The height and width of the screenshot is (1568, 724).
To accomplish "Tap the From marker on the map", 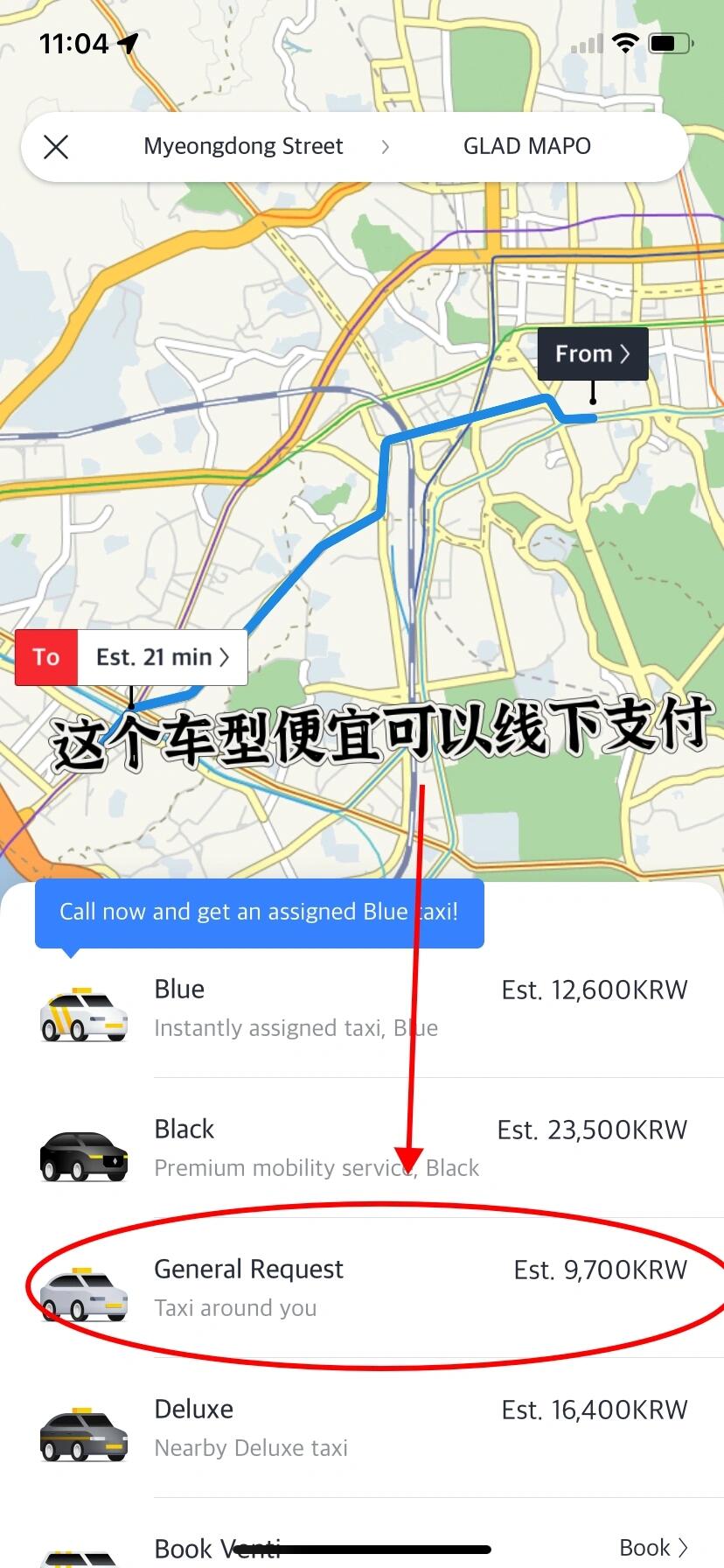I will pos(592,354).
